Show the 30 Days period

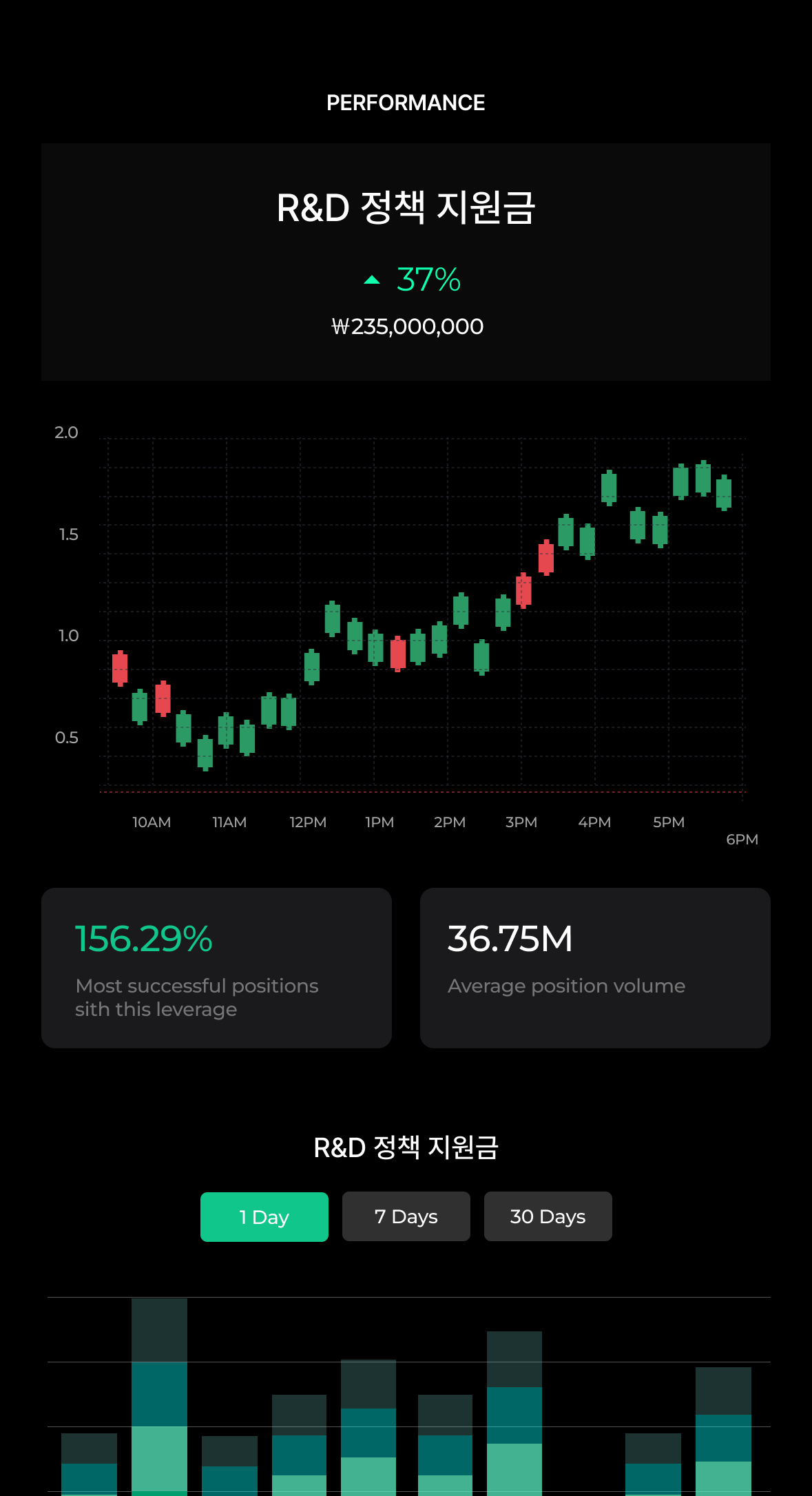click(x=548, y=1216)
